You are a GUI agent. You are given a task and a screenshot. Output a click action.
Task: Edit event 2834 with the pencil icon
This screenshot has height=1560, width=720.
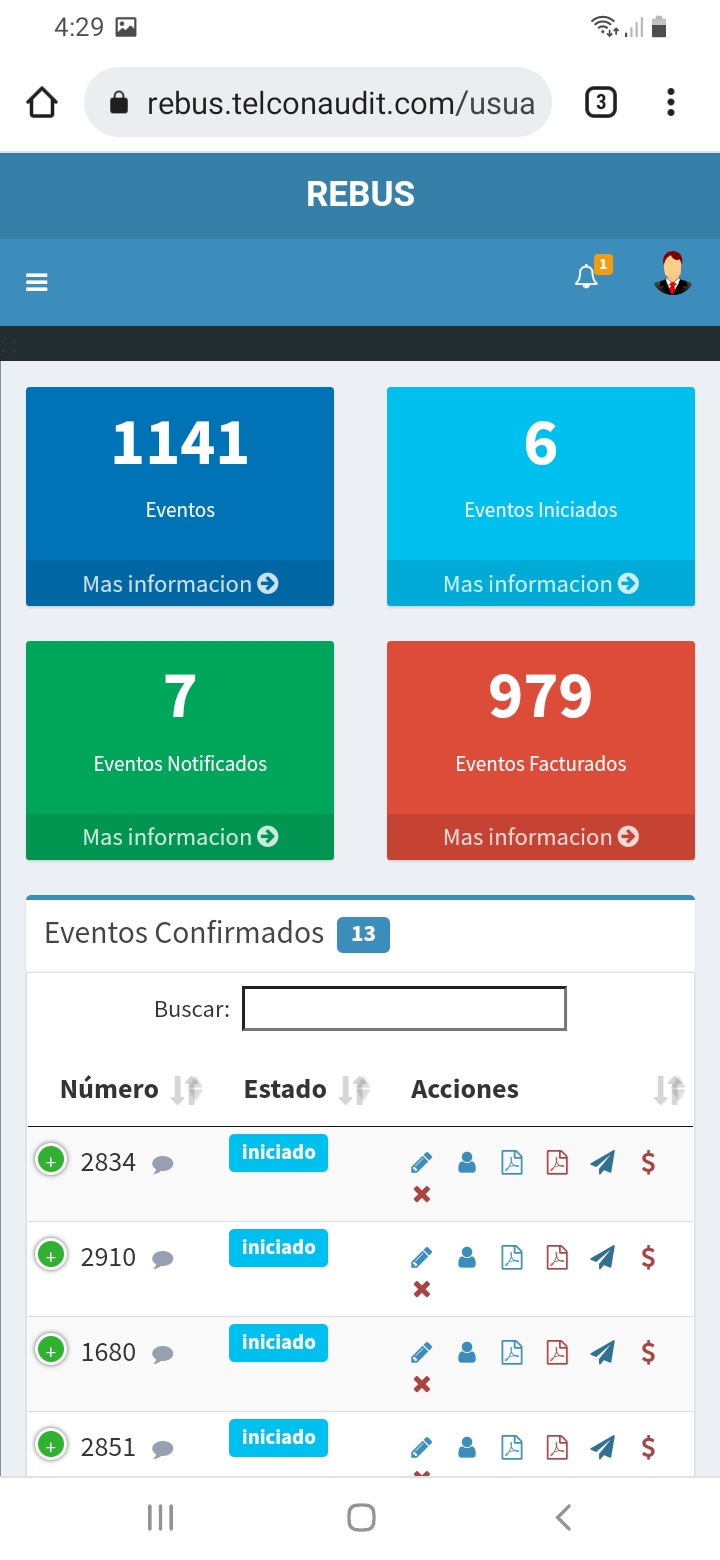coord(422,1163)
